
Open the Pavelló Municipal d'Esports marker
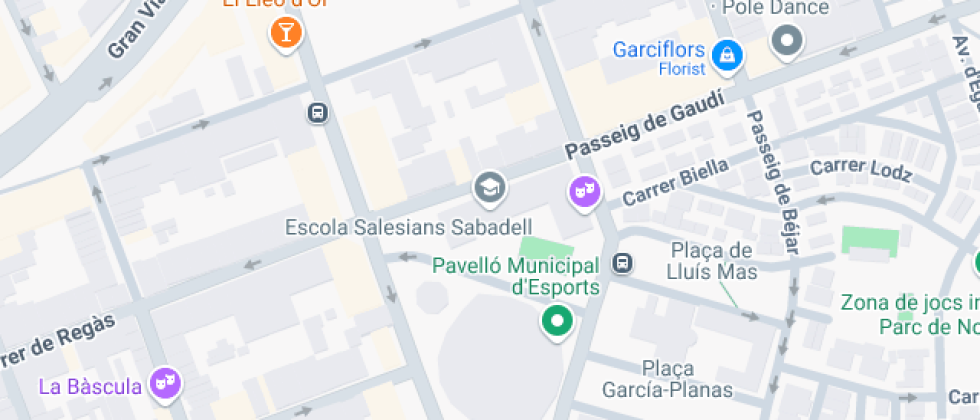point(556,322)
